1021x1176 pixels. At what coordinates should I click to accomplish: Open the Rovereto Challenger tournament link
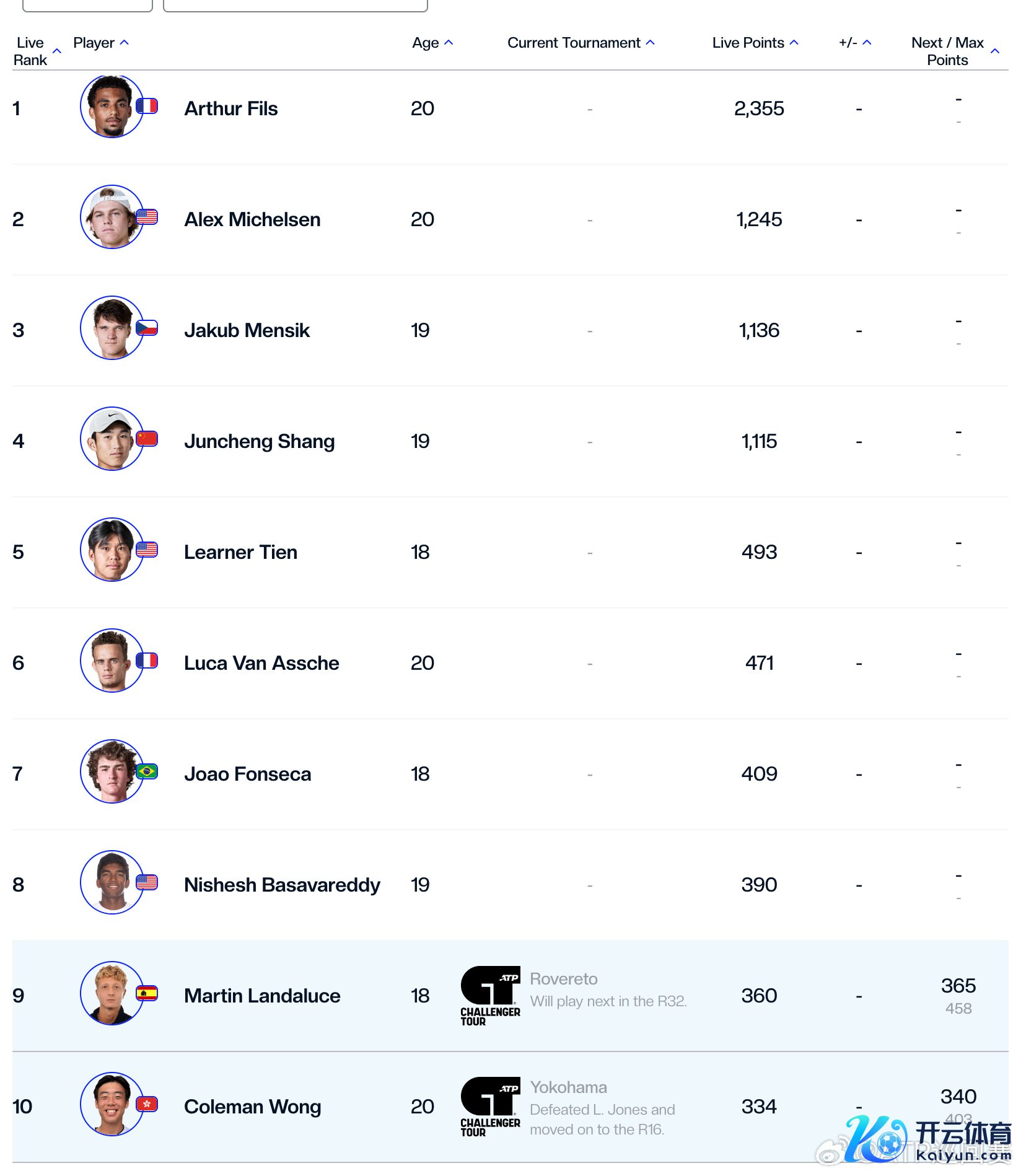coord(563,979)
